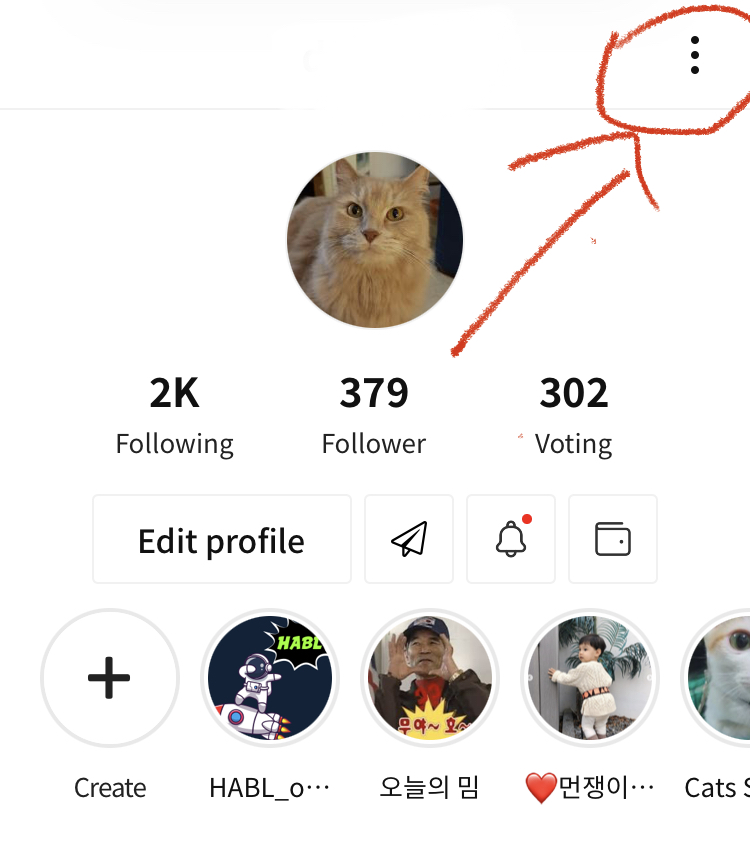Open the 오늘의 밈 community circle
The image size is (750, 859).
tap(430, 679)
